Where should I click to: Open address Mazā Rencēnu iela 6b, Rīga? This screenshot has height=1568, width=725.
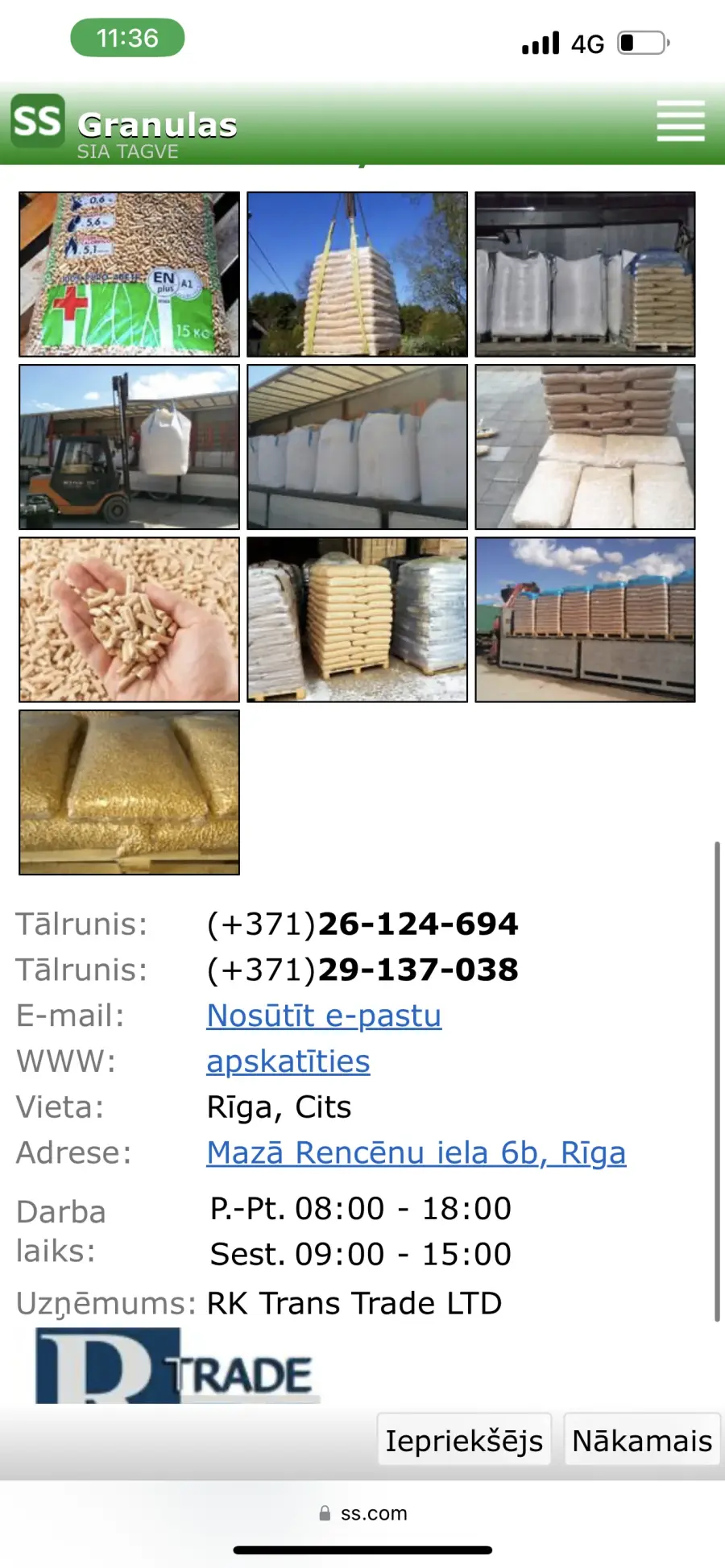point(416,1153)
